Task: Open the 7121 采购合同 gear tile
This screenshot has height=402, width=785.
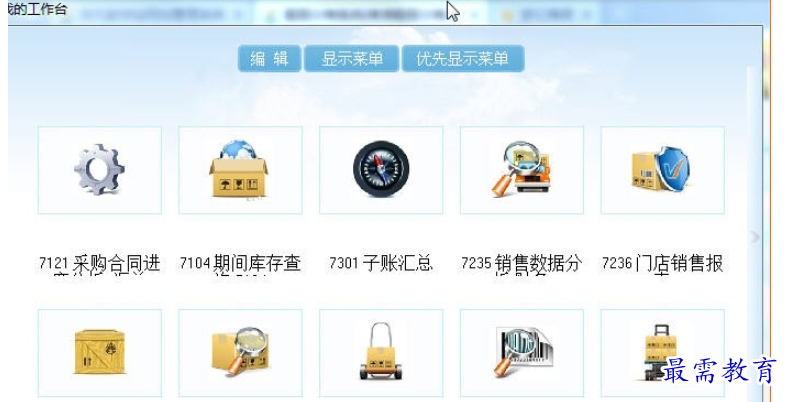Action: [99, 170]
